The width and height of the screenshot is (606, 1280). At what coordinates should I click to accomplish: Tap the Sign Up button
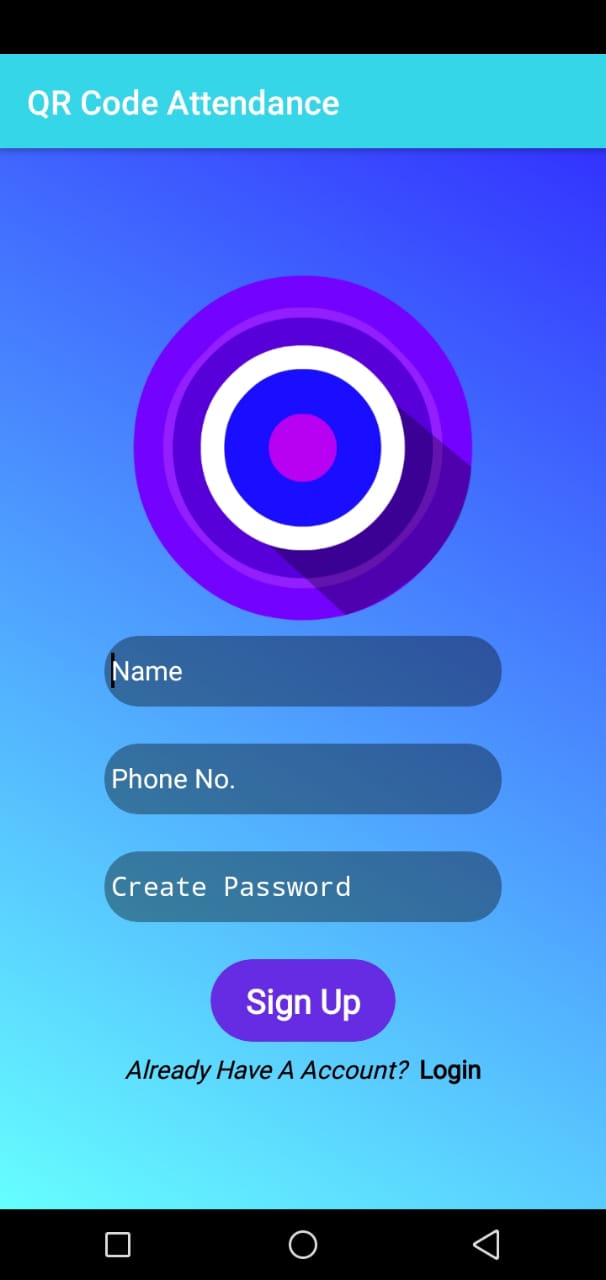pyautogui.click(x=303, y=1001)
